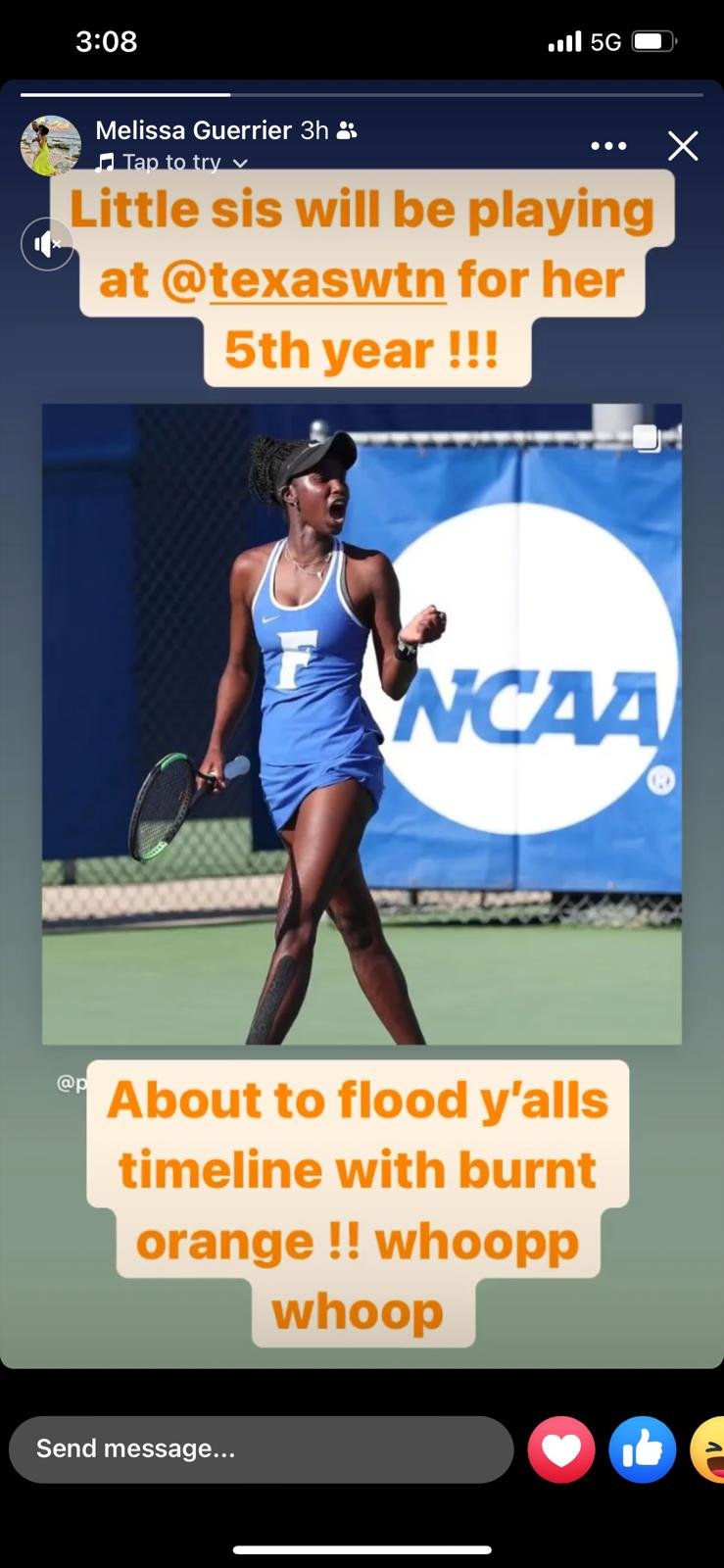Close the story viewer
This screenshot has height=1568, width=724.
(x=683, y=146)
